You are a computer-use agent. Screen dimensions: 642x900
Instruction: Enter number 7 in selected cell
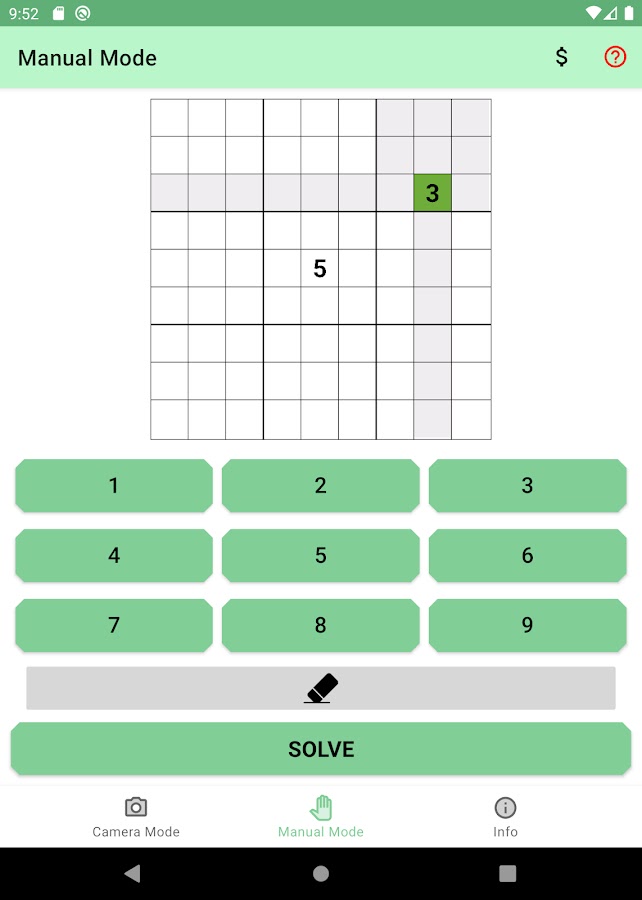click(114, 626)
